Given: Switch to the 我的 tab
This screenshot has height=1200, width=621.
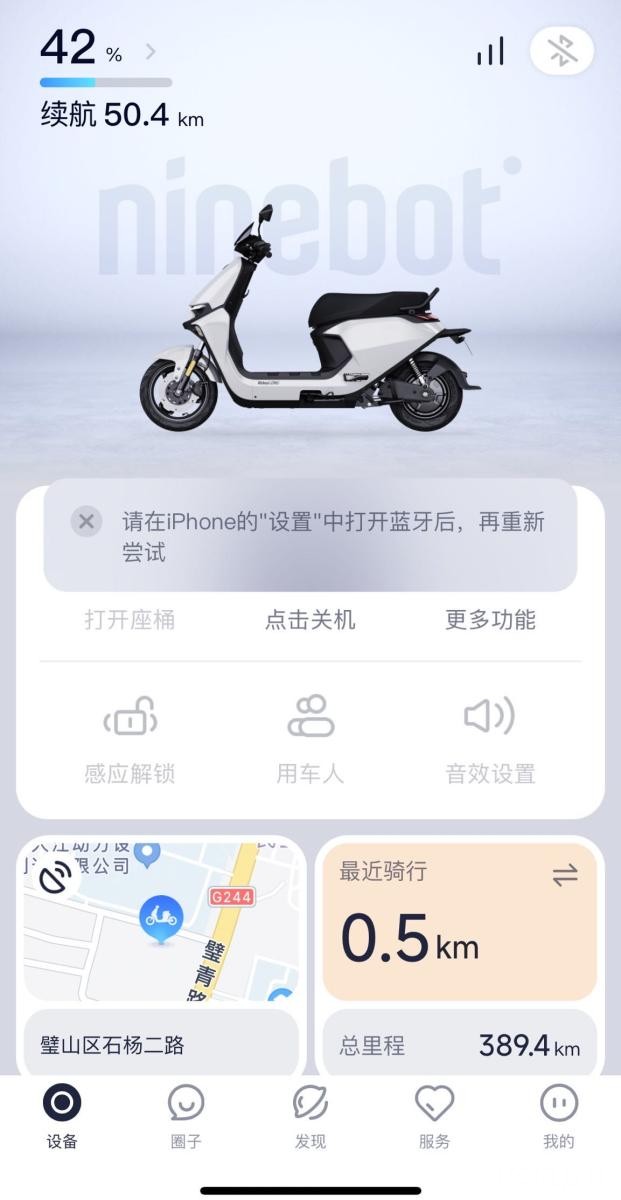Looking at the screenshot, I should point(559,1117).
